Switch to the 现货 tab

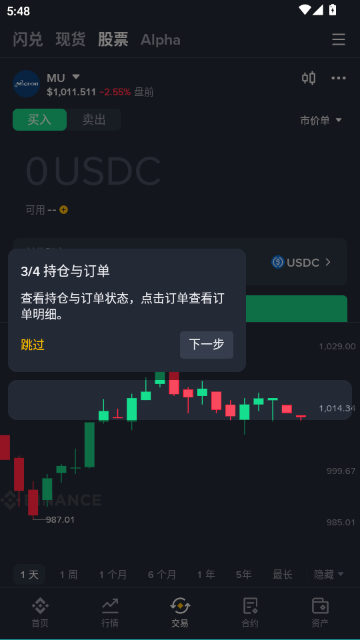[71, 40]
